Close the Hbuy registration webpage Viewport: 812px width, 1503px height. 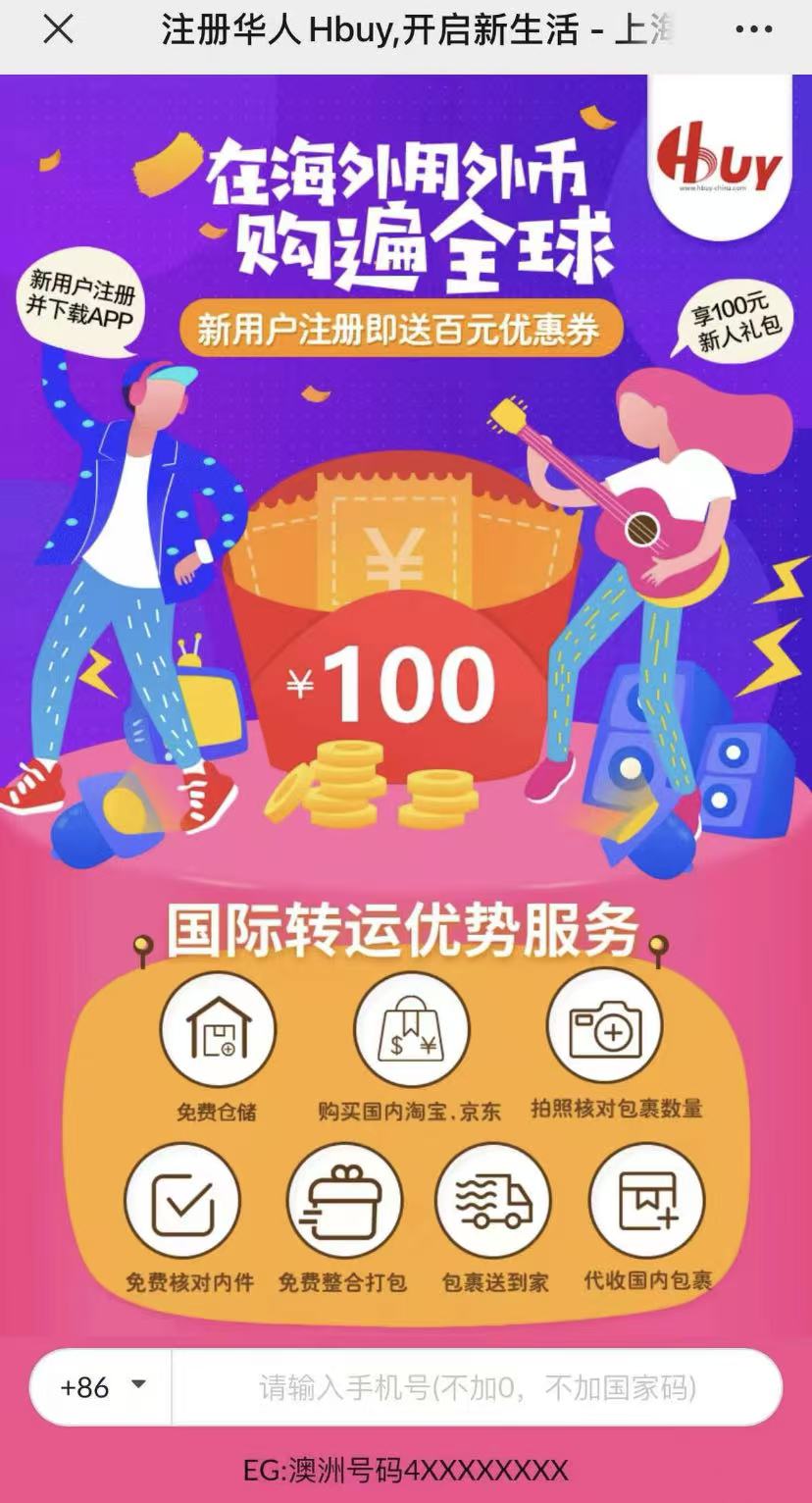pyautogui.click(x=59, y=30)
